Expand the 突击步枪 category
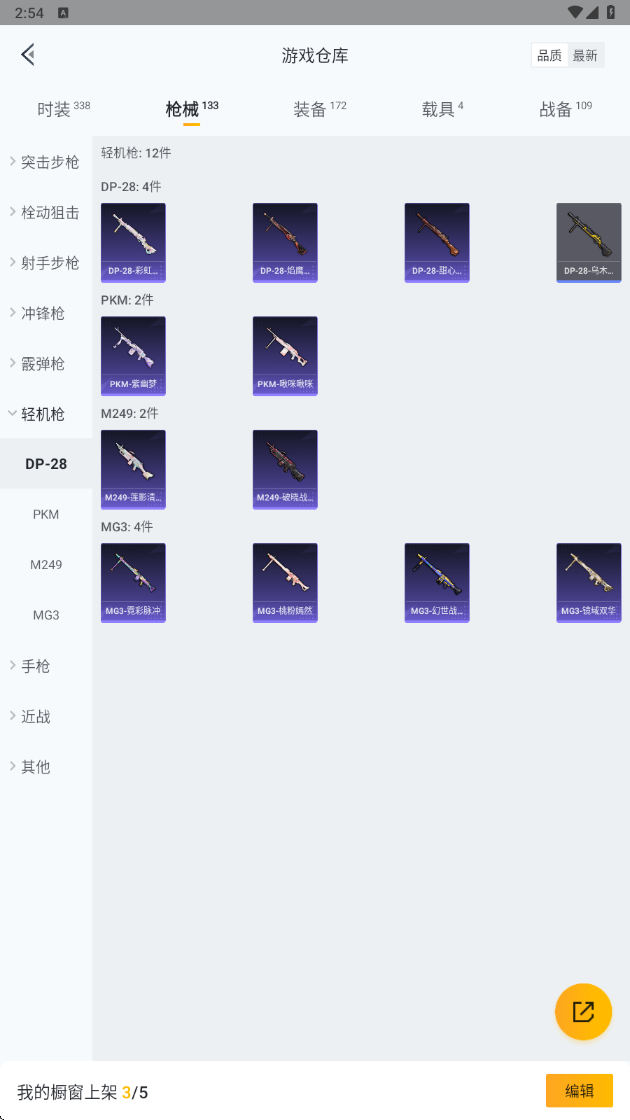Screen dimensions: 630x1120 pos(46,162)
